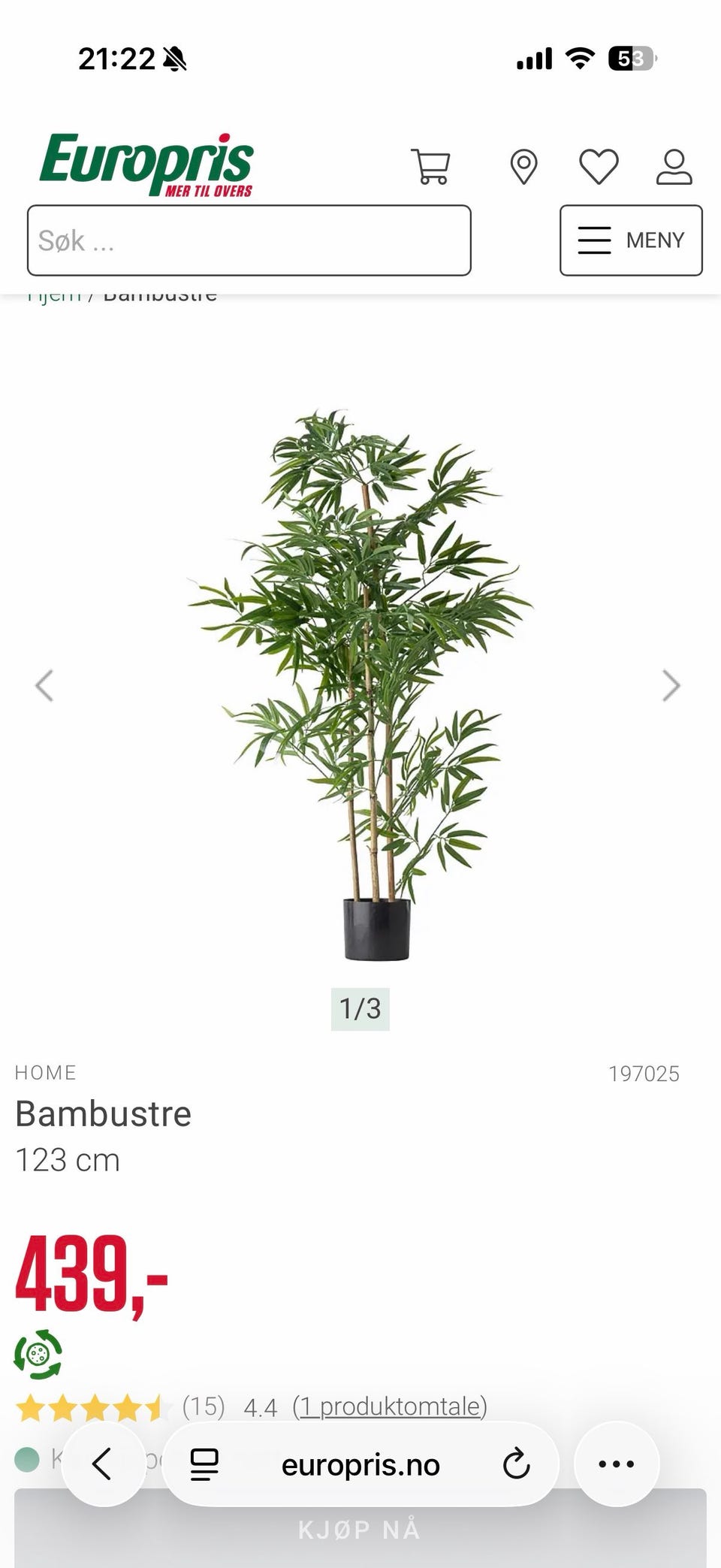Viewport: 721px width, 1568px height.
Task: Open the favorites heart icon
Action: point(599,166)
